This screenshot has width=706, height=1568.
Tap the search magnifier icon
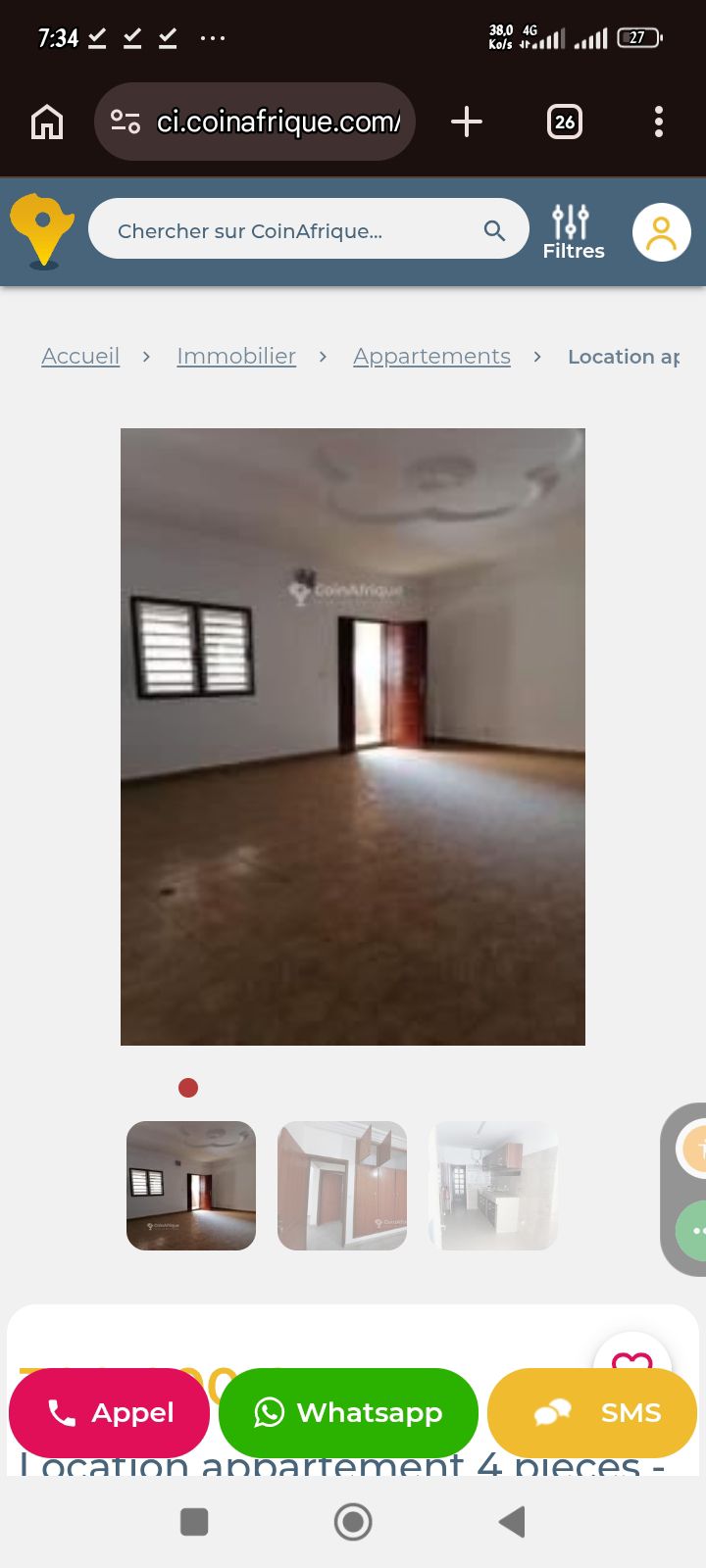493,229
